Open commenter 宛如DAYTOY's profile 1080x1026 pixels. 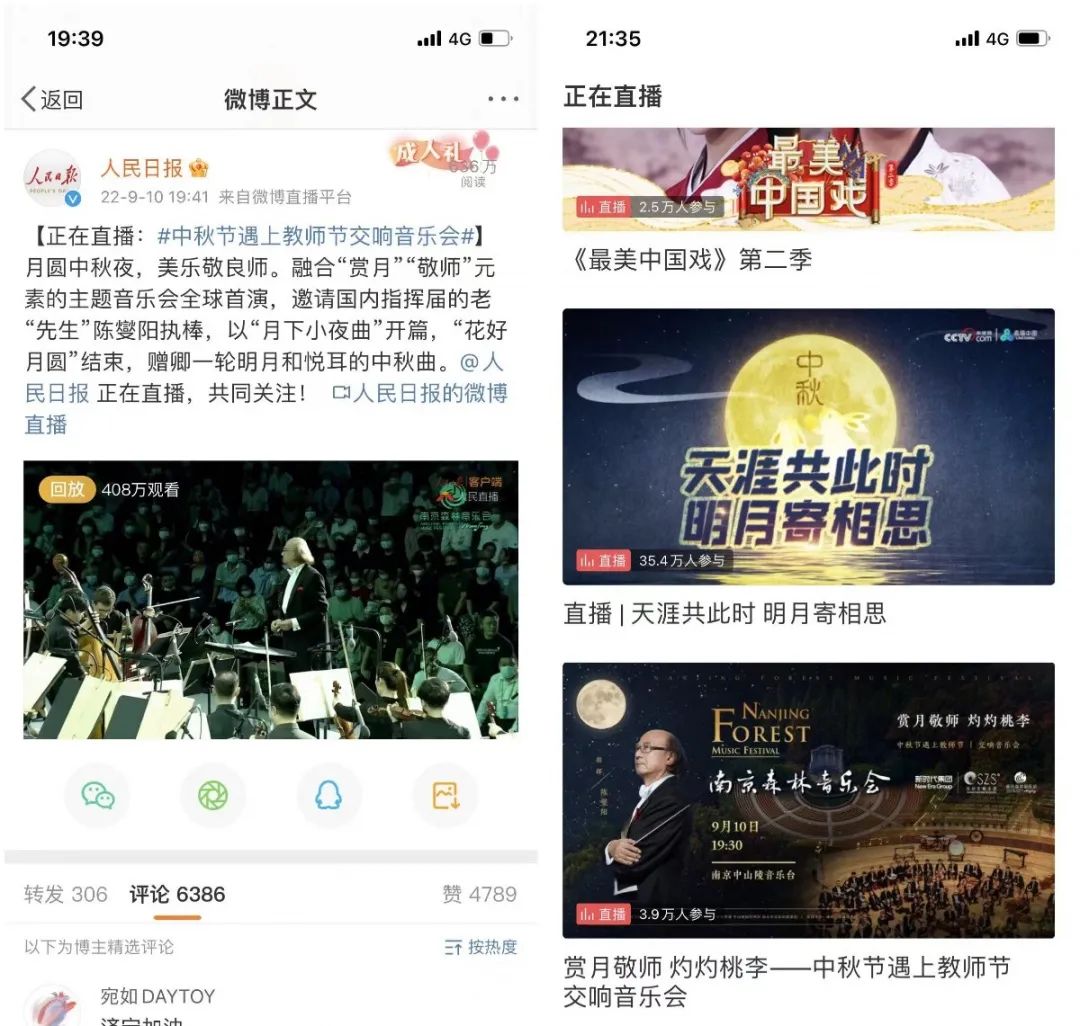pyautogui.click(x=159, y=996)
